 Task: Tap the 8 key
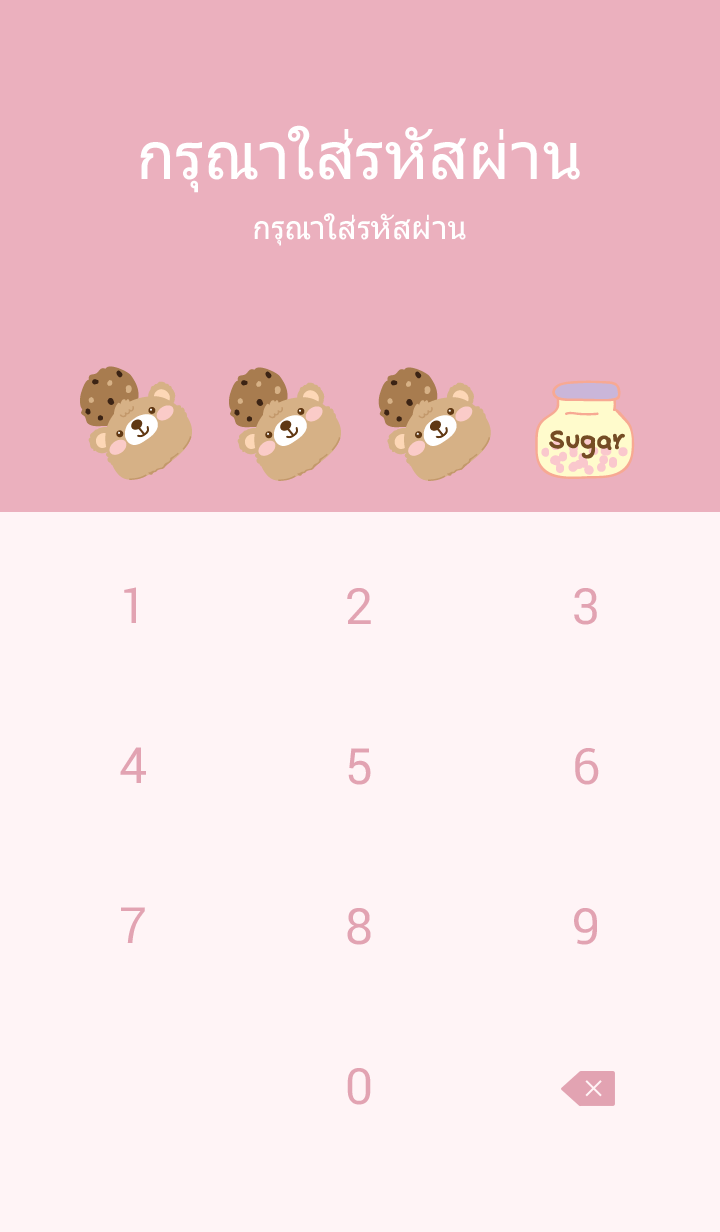pos(359,927)
